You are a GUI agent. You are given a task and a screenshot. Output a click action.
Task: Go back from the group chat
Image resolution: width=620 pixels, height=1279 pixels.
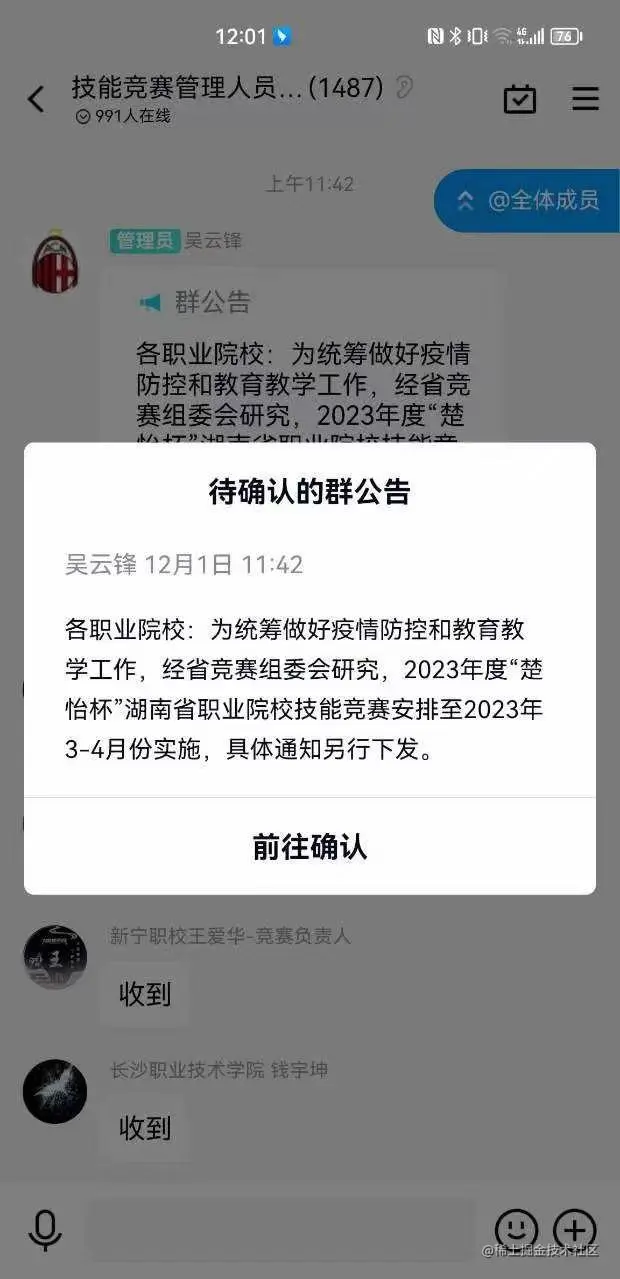pos(36,99)
